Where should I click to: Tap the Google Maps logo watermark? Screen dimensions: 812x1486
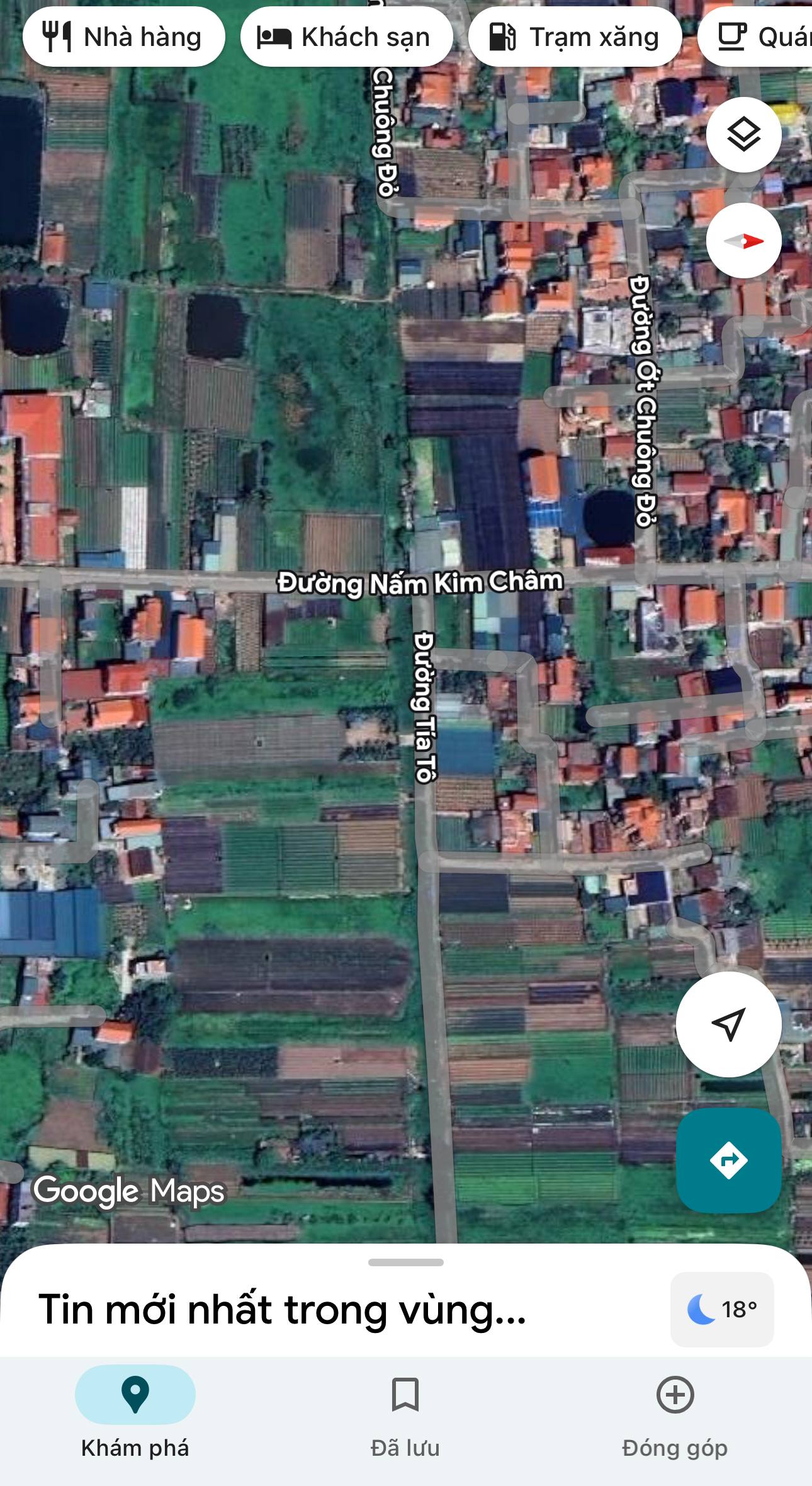128,1190
